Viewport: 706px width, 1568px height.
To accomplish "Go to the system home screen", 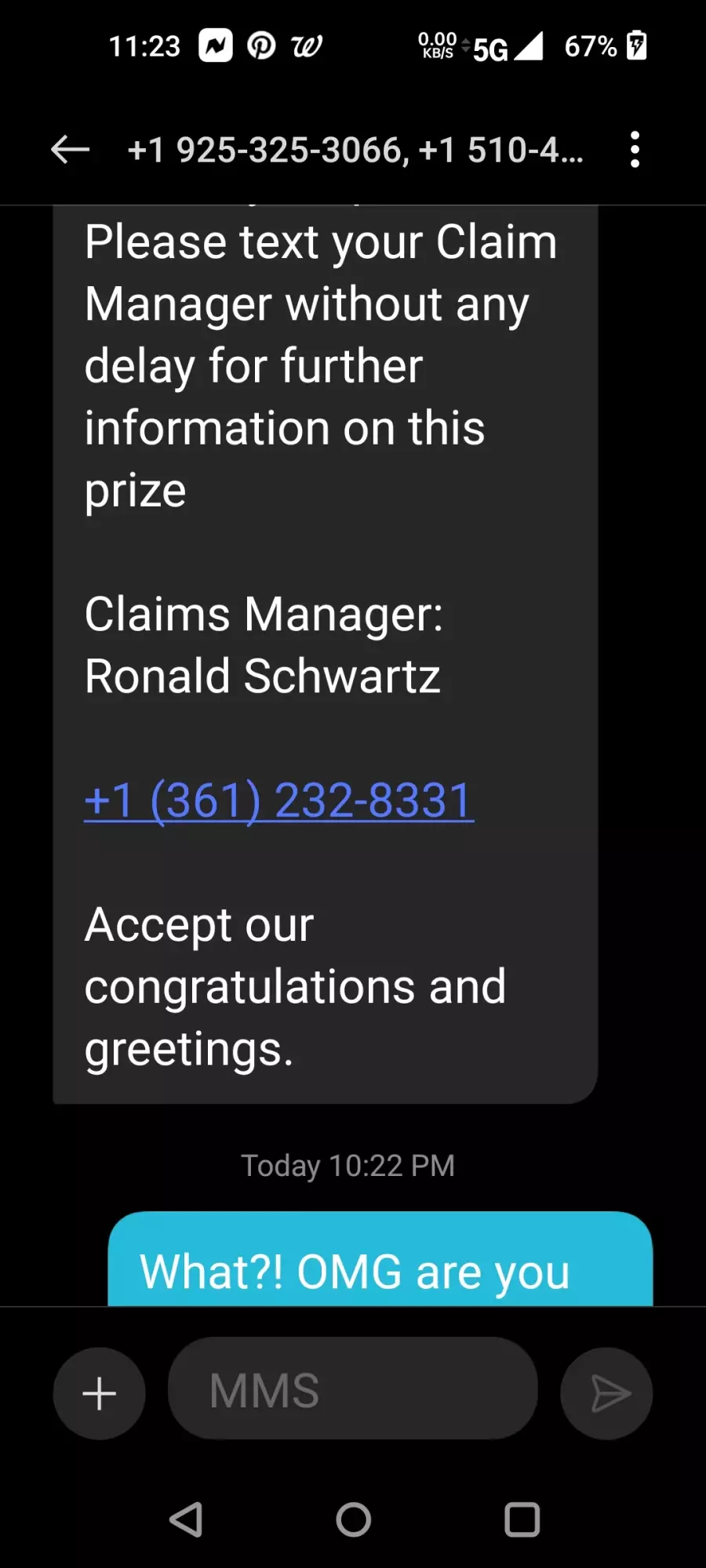I will 353,1520.
